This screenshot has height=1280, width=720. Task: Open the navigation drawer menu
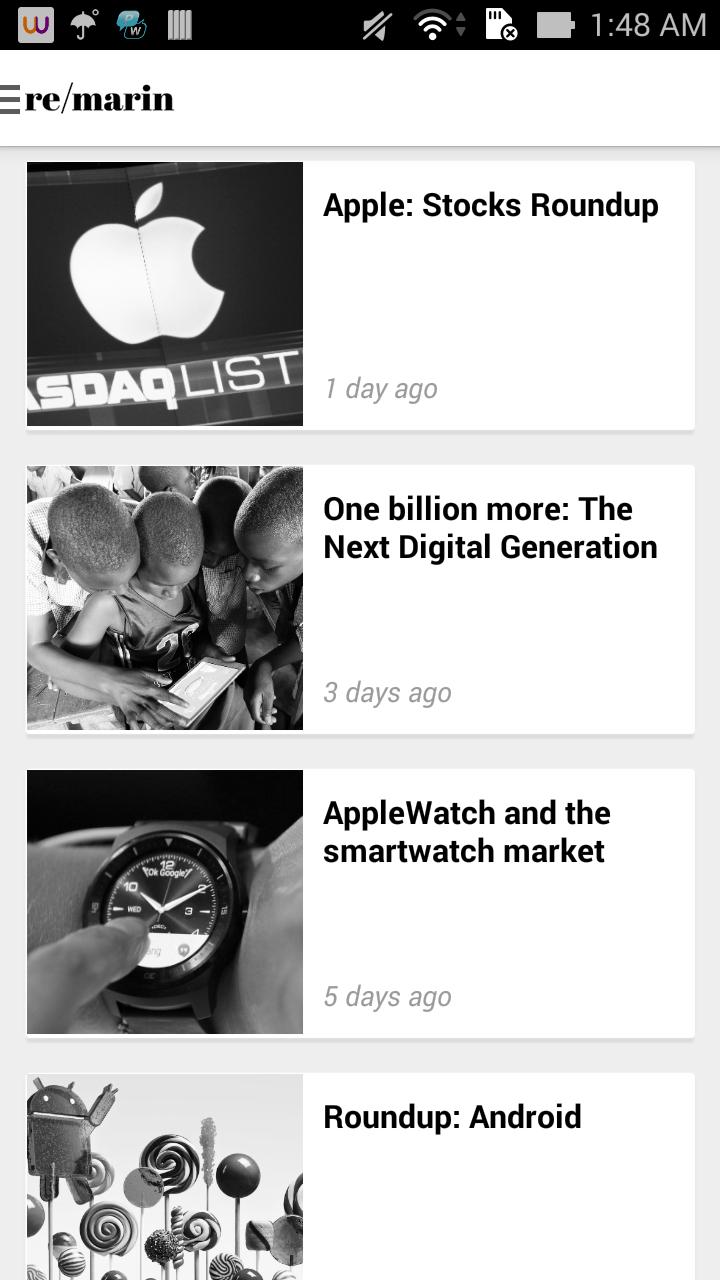[11, 99]
